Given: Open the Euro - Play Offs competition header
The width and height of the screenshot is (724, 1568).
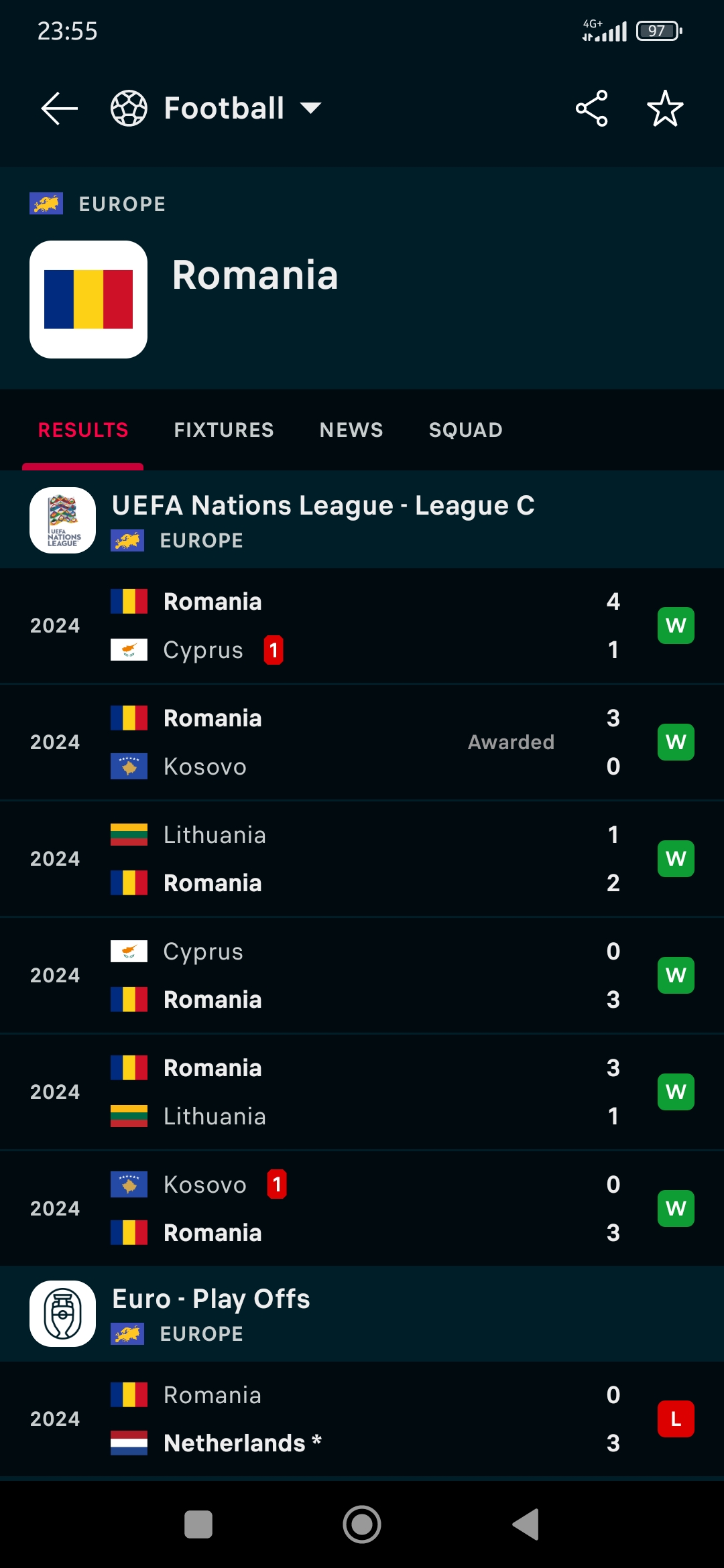Looking at the screenshot, I should click(x=362, y=1314).
